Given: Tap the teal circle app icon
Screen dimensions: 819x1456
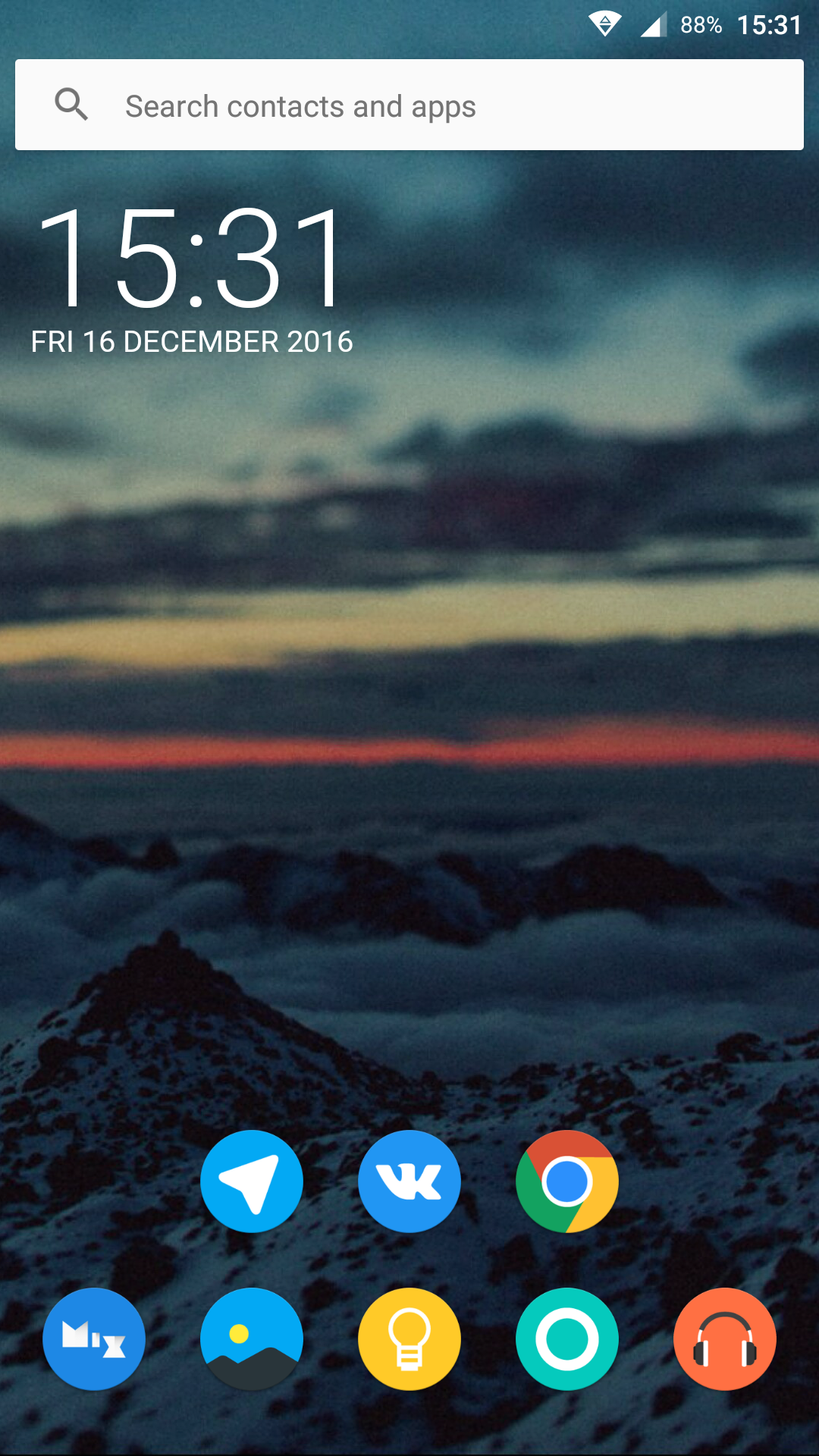Looking at the screenshot, I should pyautogui.click(x=567, y=1339).
